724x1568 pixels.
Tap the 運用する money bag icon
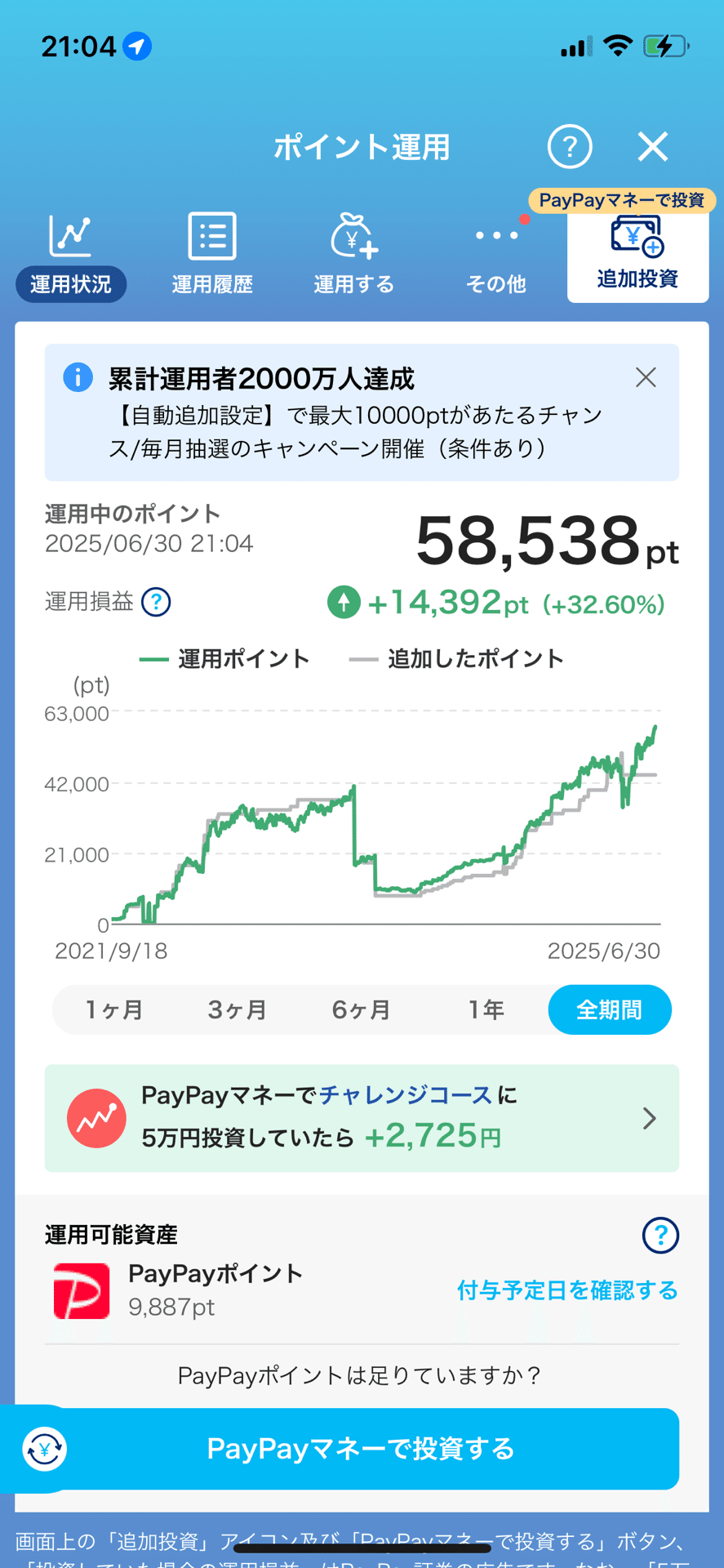coord(353,236)
